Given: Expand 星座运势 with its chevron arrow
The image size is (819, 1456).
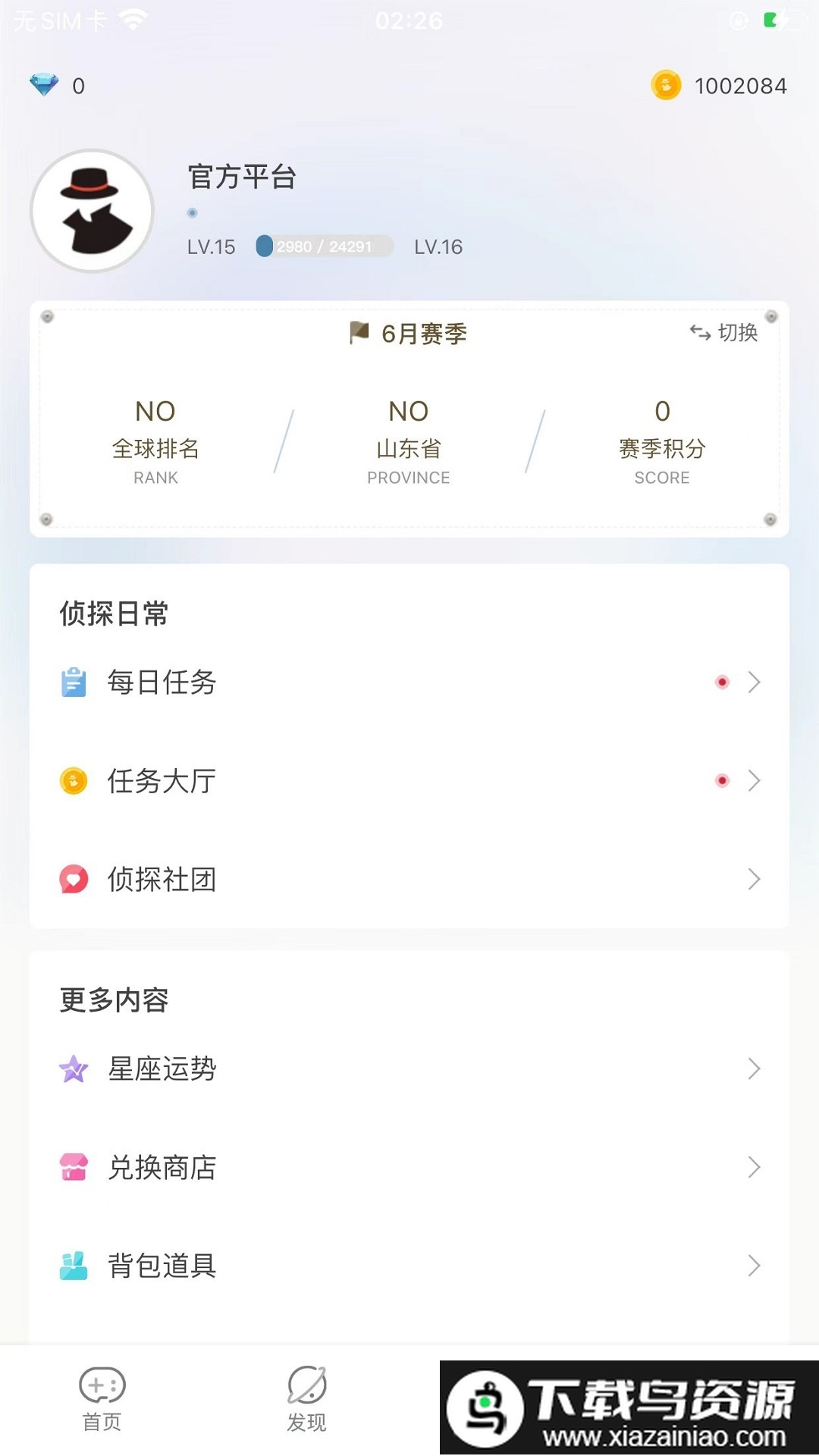Looking at the screenshot, I should [755, 1069].
